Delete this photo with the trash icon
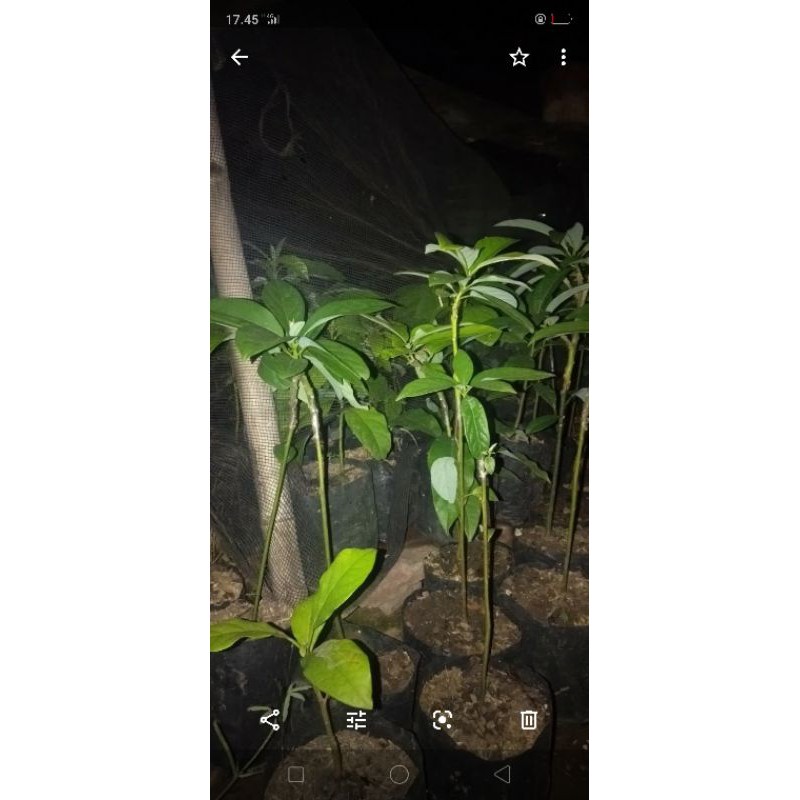 point(529,719)
